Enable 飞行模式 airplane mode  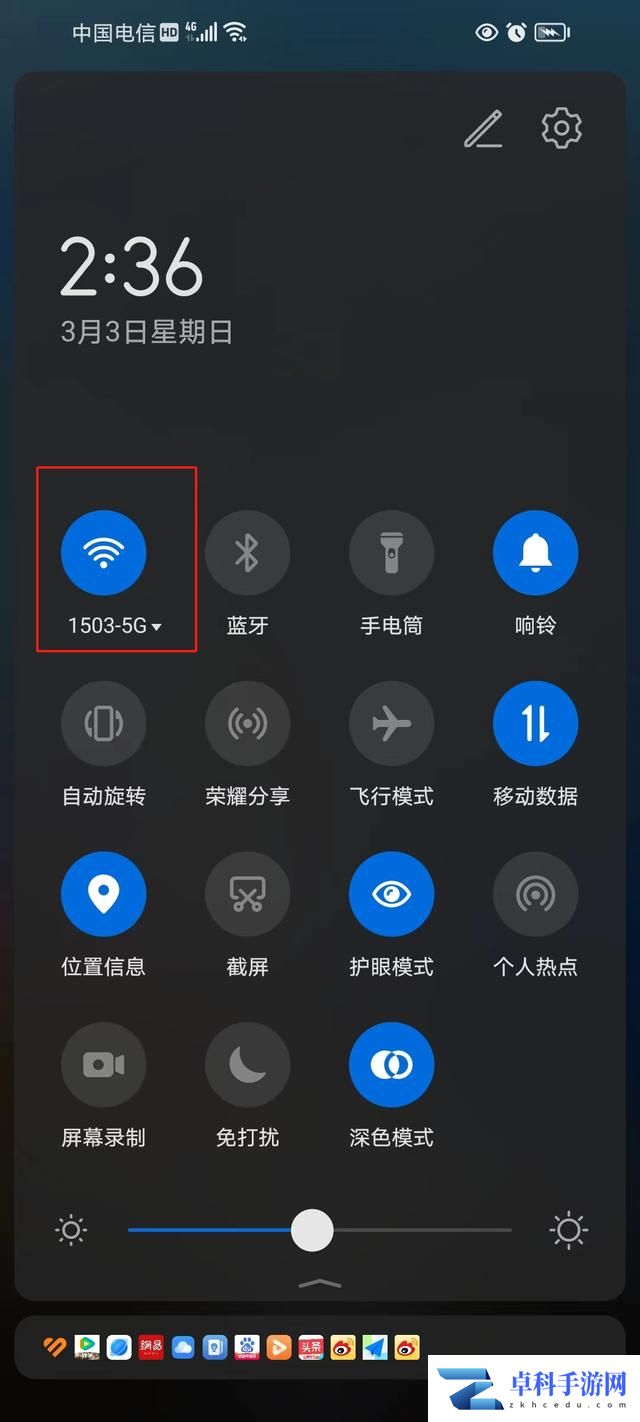[391, 723]
